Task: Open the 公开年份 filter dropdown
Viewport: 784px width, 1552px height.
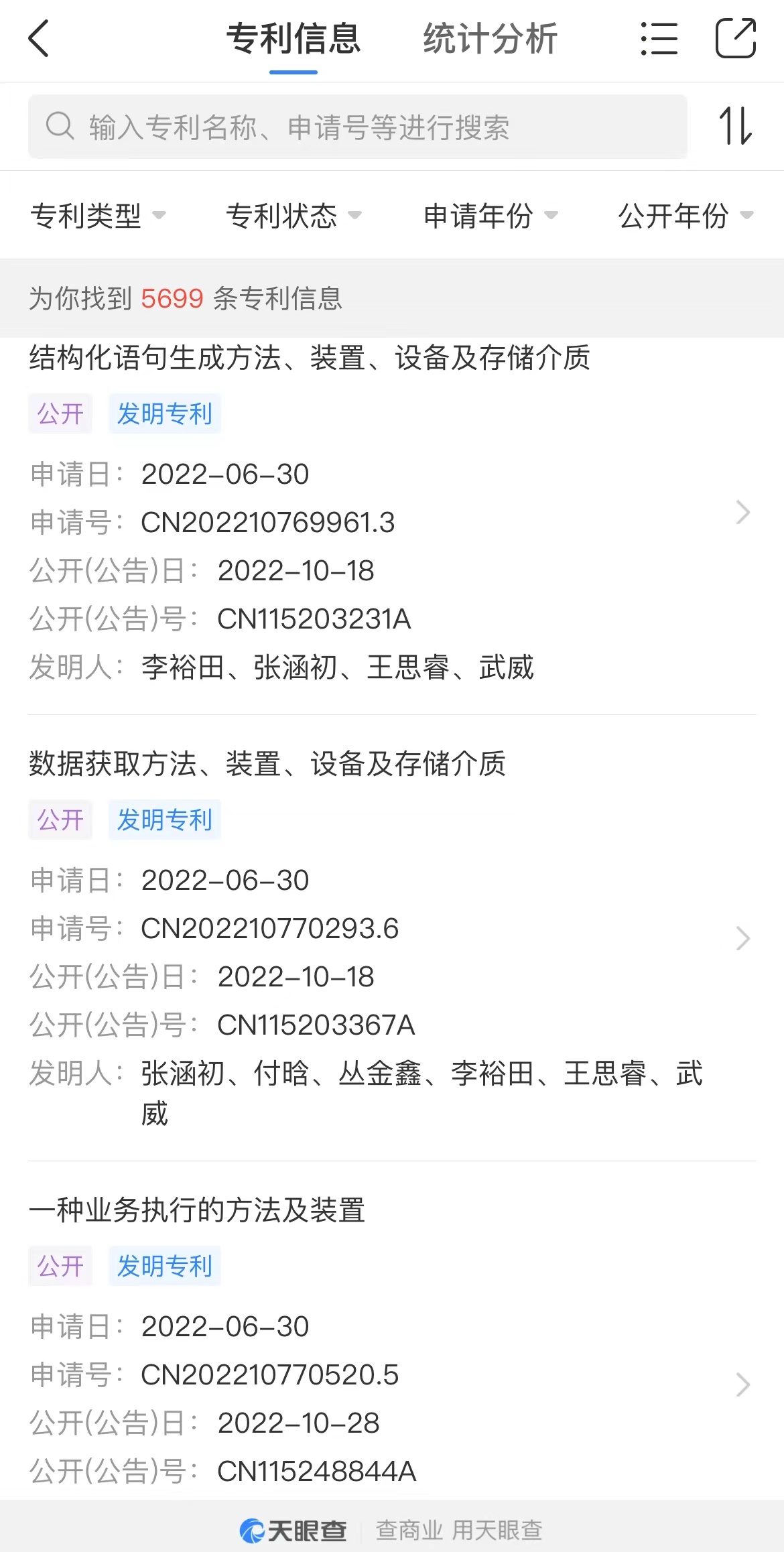Action: tap(685, 215)
